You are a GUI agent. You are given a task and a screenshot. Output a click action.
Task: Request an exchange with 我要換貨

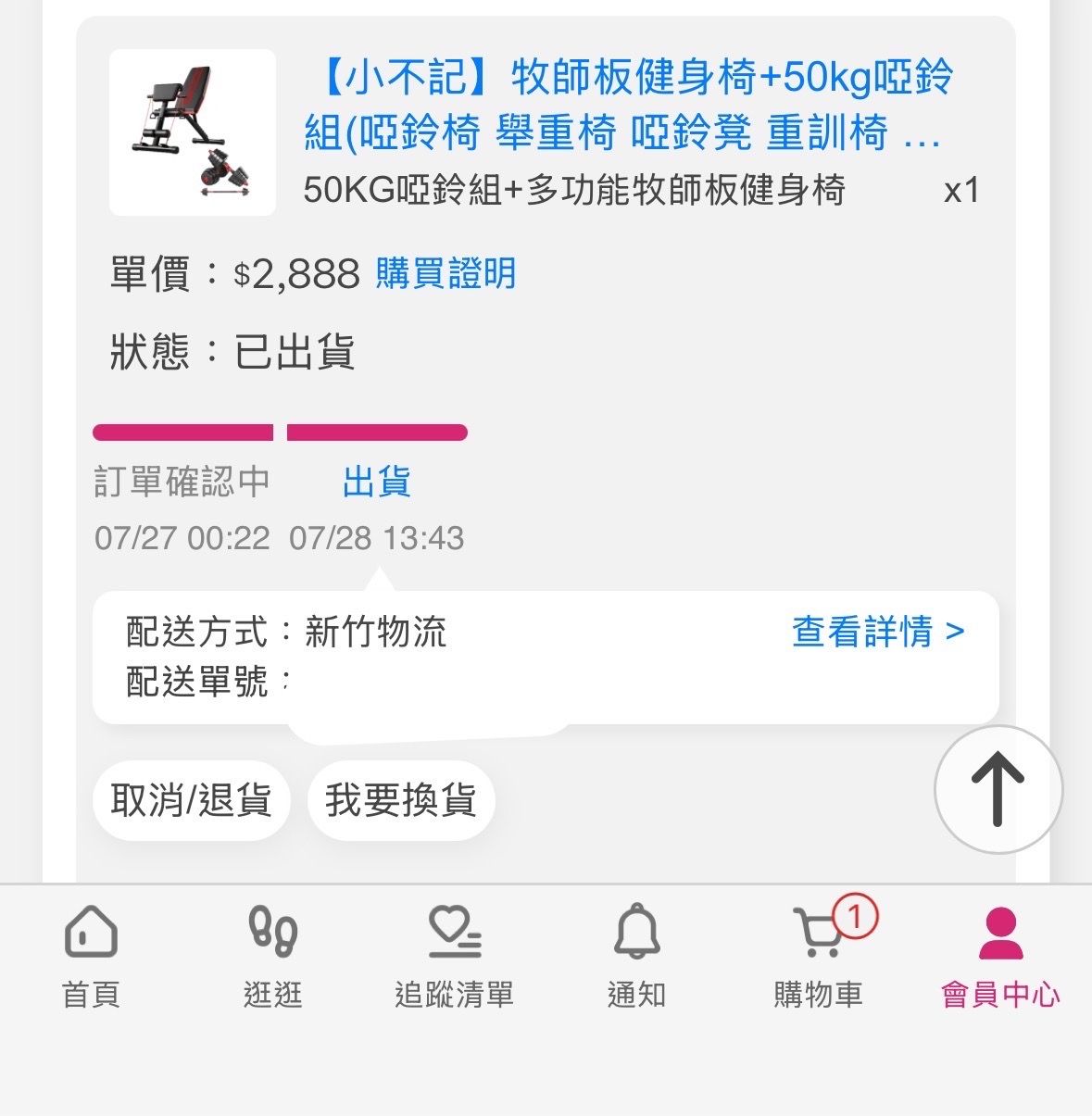[401, 800]
